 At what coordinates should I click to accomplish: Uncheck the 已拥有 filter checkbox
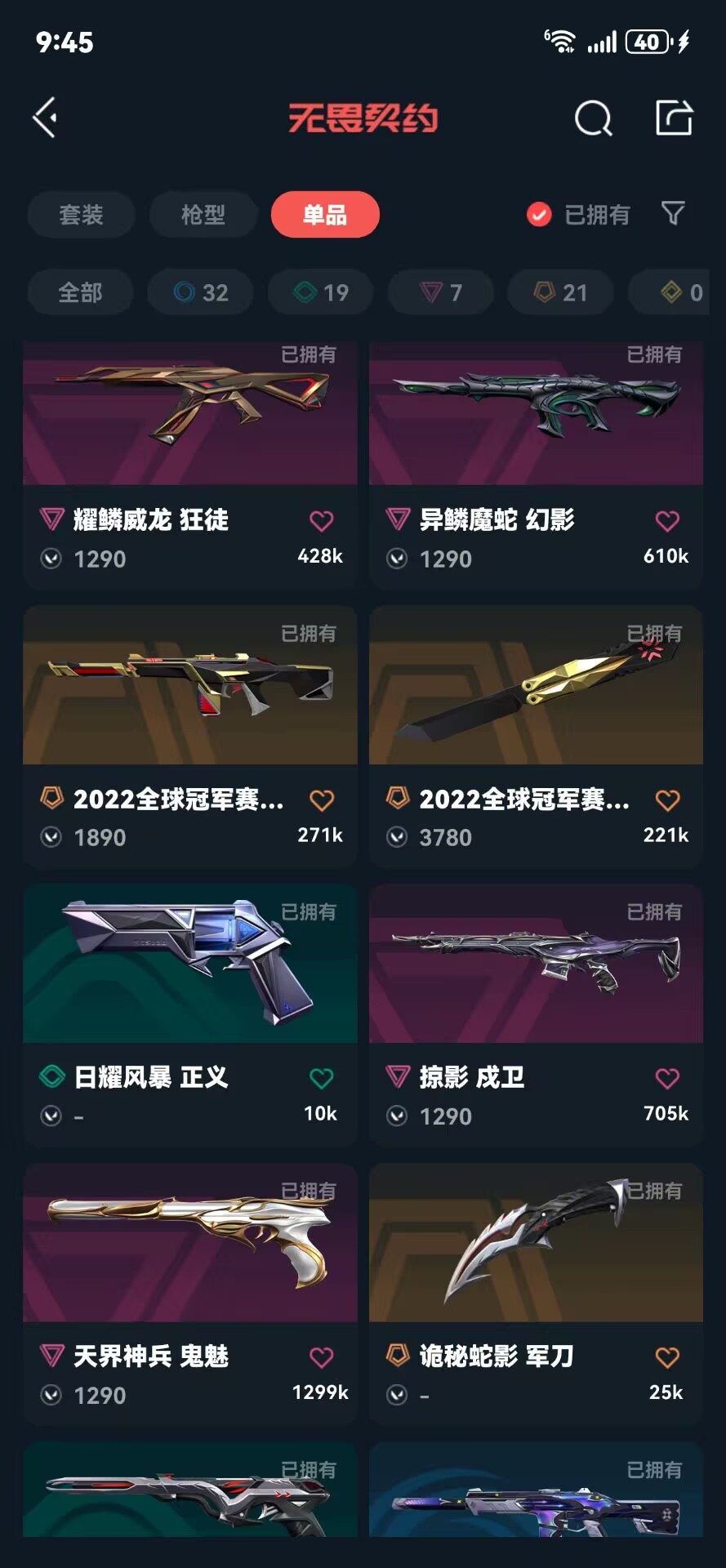(539, 215)
